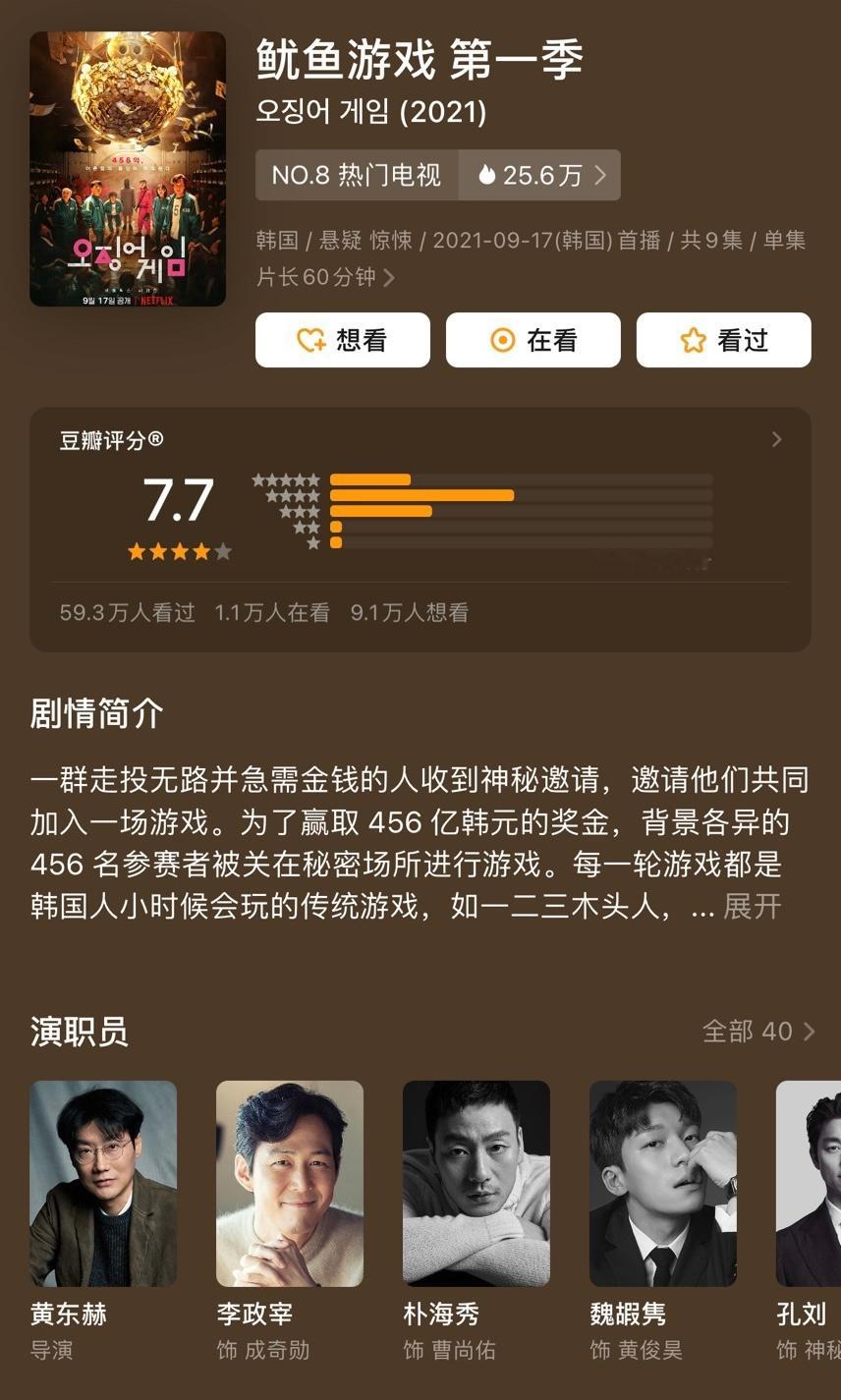This screenshot has width=841, height=1400.
Task: Click the circle icon on the 在看 button
Action: click(503, 339)
